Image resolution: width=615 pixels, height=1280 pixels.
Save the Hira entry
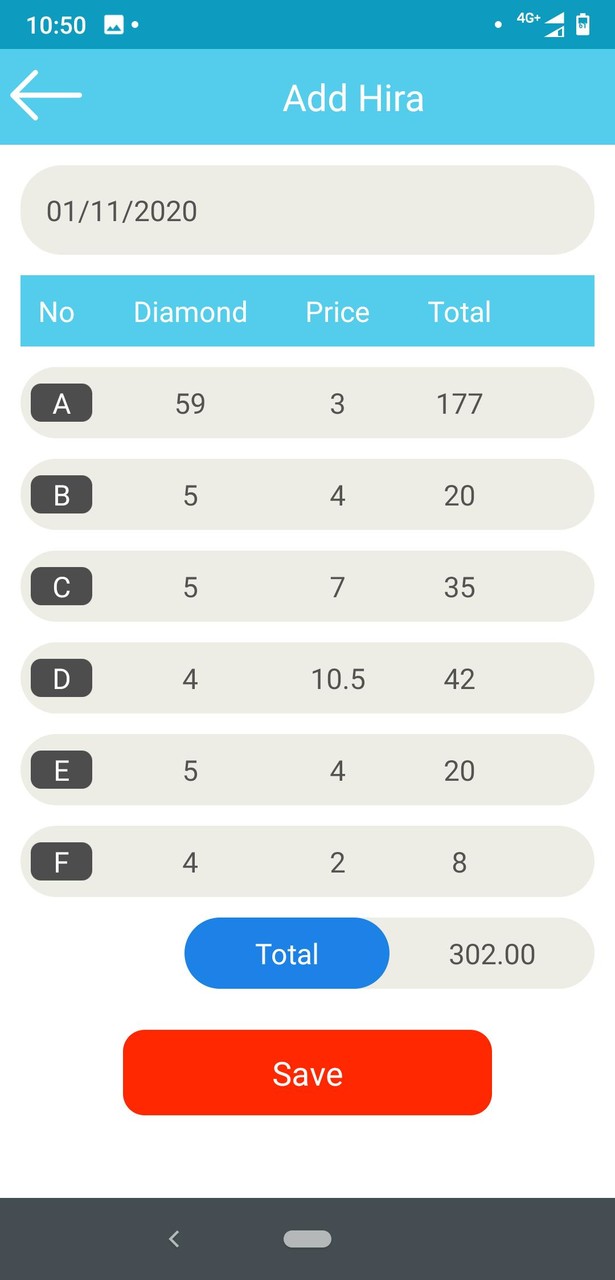(307, 1073)
